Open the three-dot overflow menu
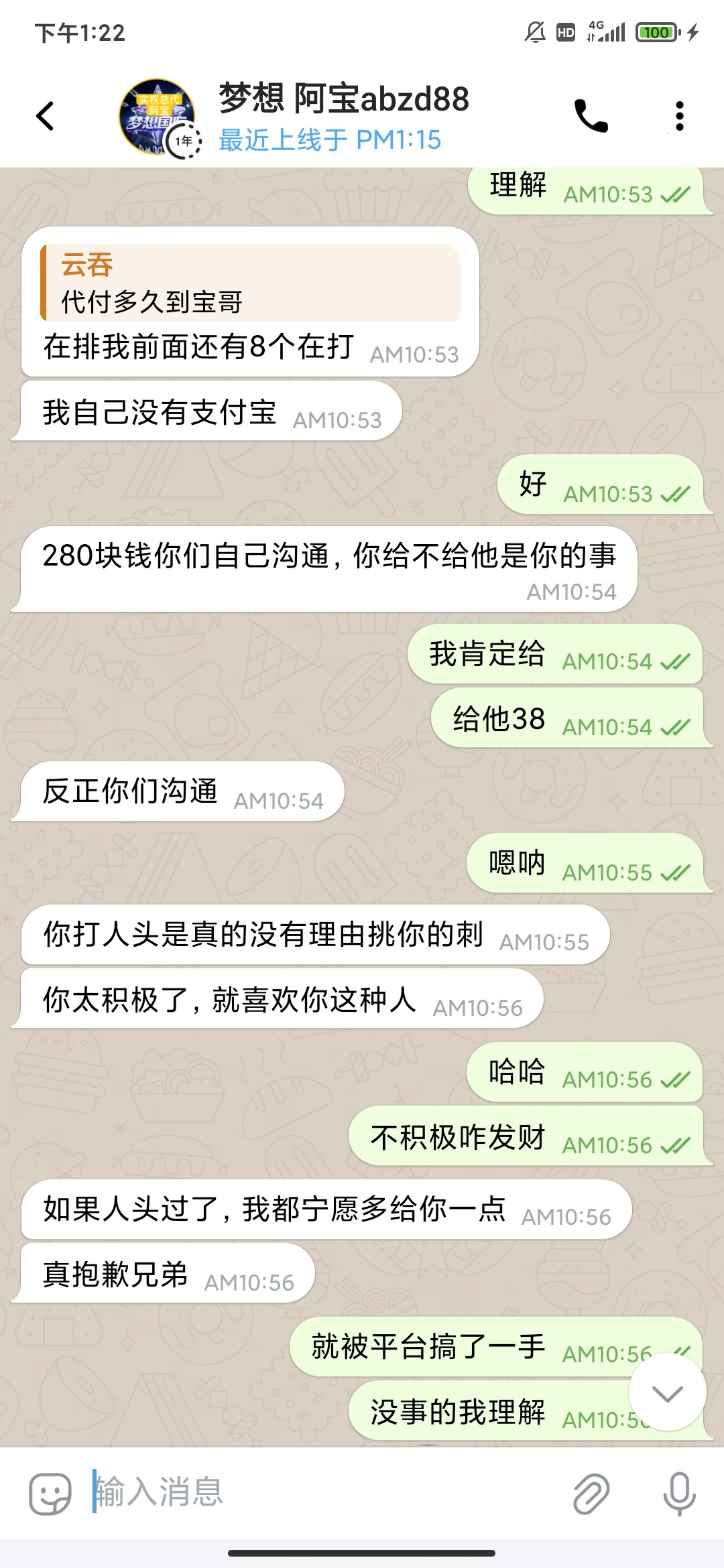This screenshot has width=724, height=1568. 679,116
